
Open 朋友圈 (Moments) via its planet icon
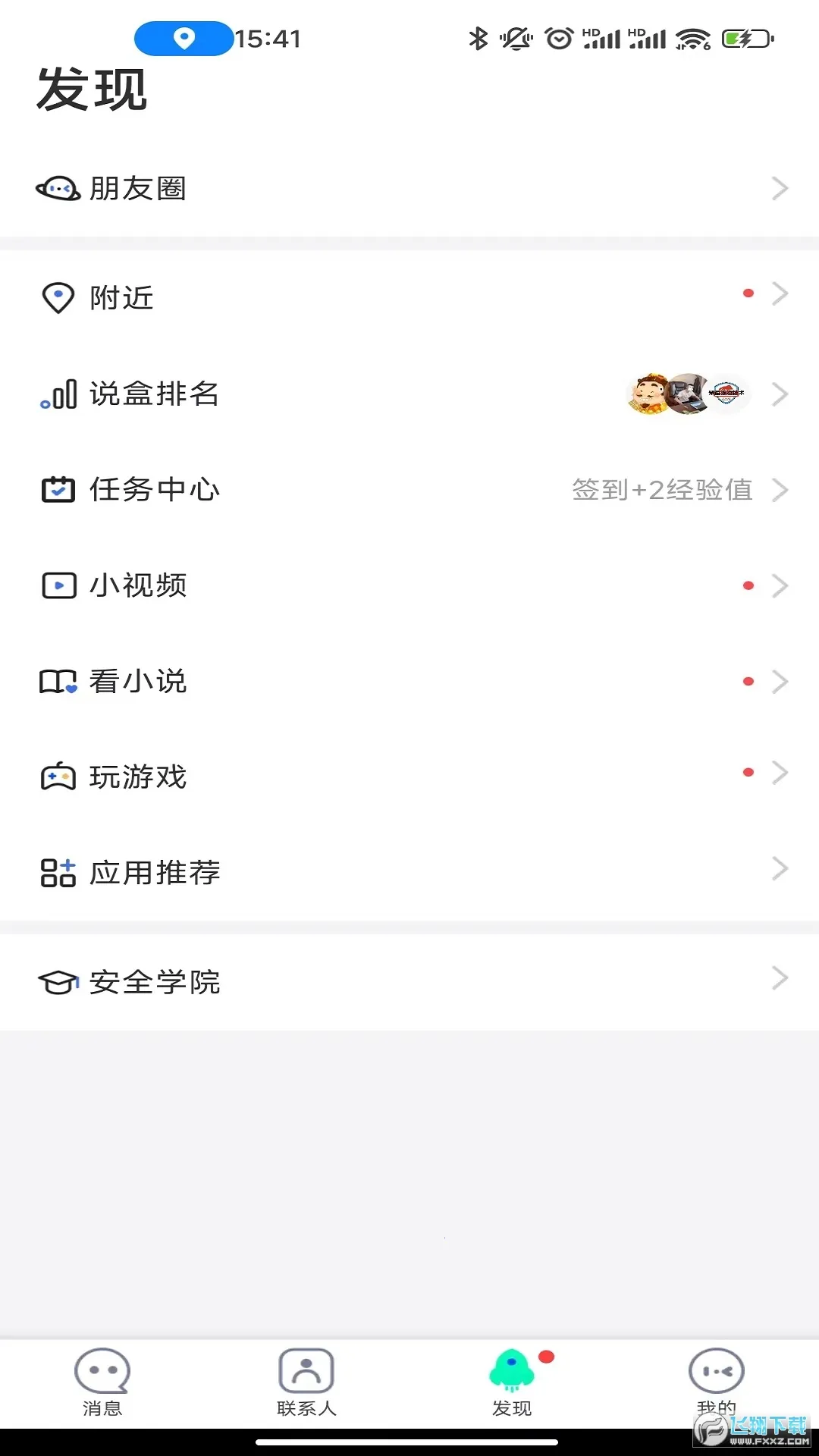tap(57, 188)
